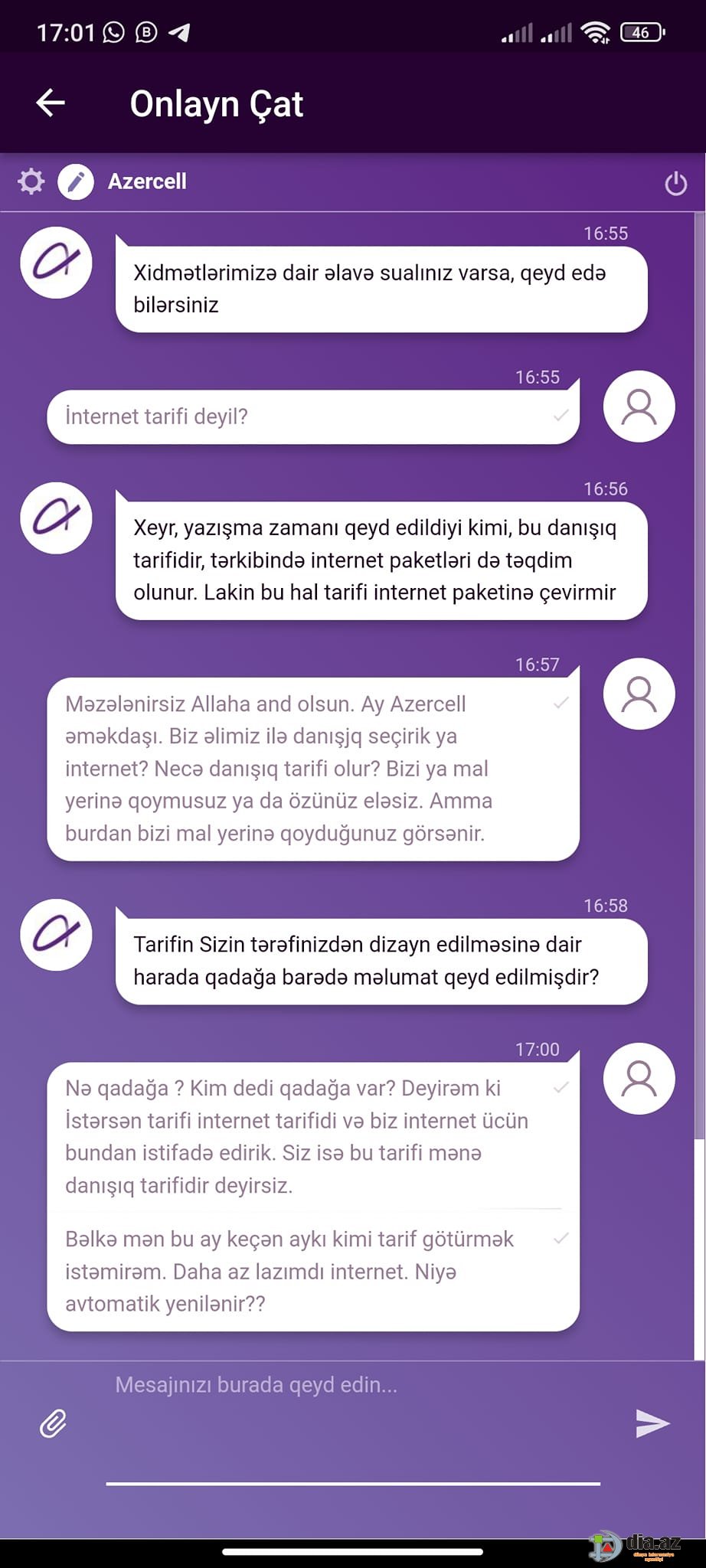The width and height of the screenshot is (706, 1568).
Task: Attach a file with the paperclip
Action: 53,1423
